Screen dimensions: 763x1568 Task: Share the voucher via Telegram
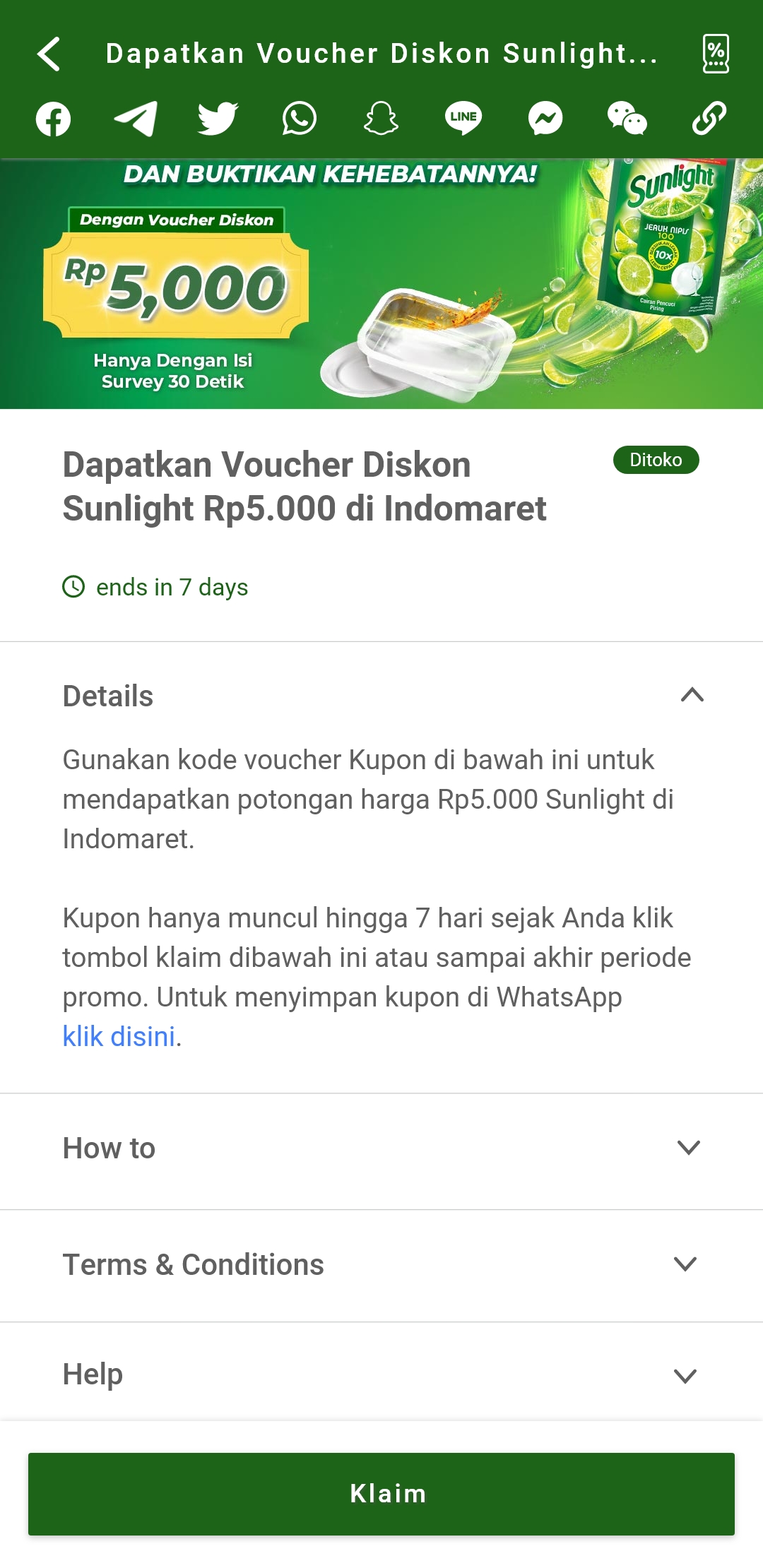tap(136, 119)
